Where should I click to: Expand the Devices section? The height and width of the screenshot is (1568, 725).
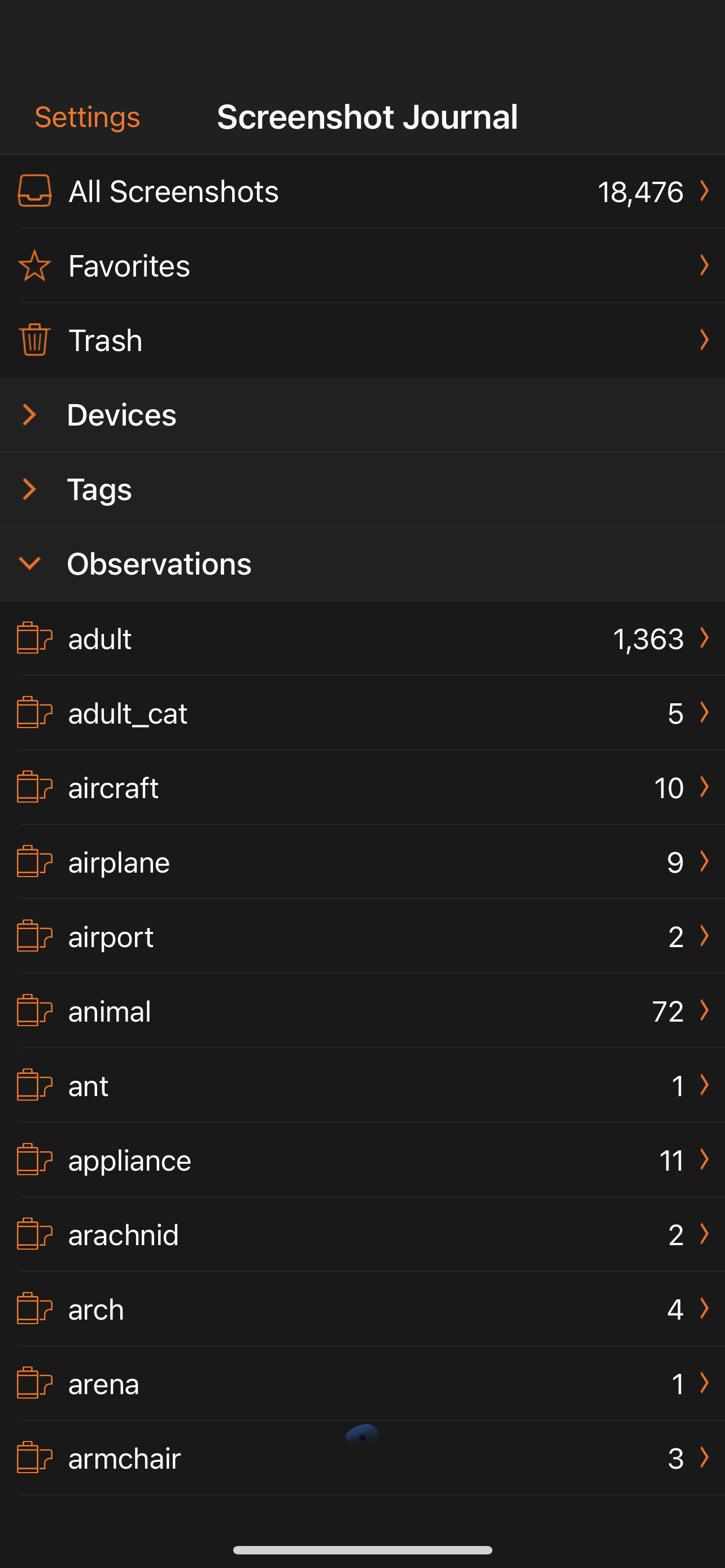(x=362, y=415)
